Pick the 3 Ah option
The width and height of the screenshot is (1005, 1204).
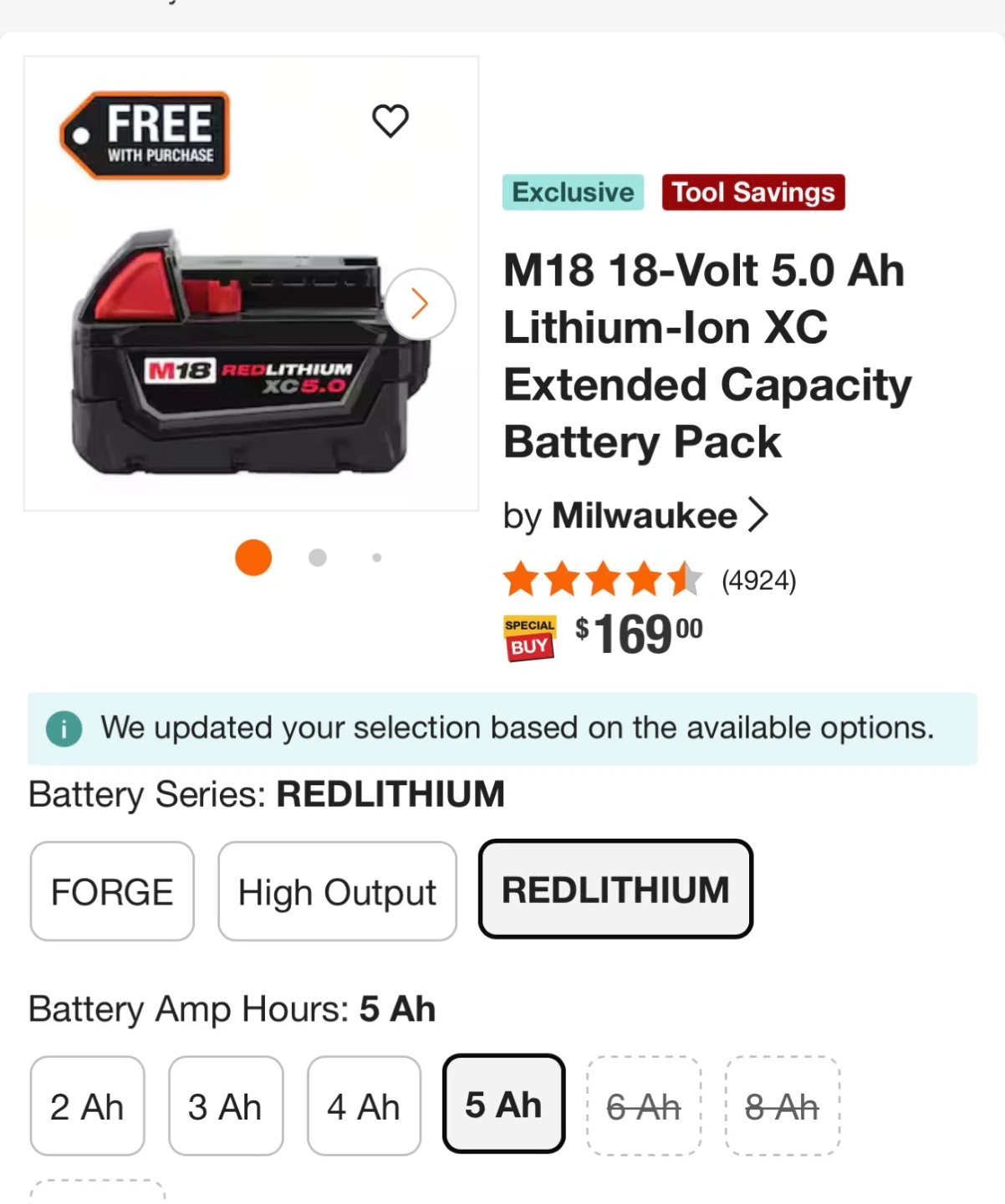(226, 1106)
